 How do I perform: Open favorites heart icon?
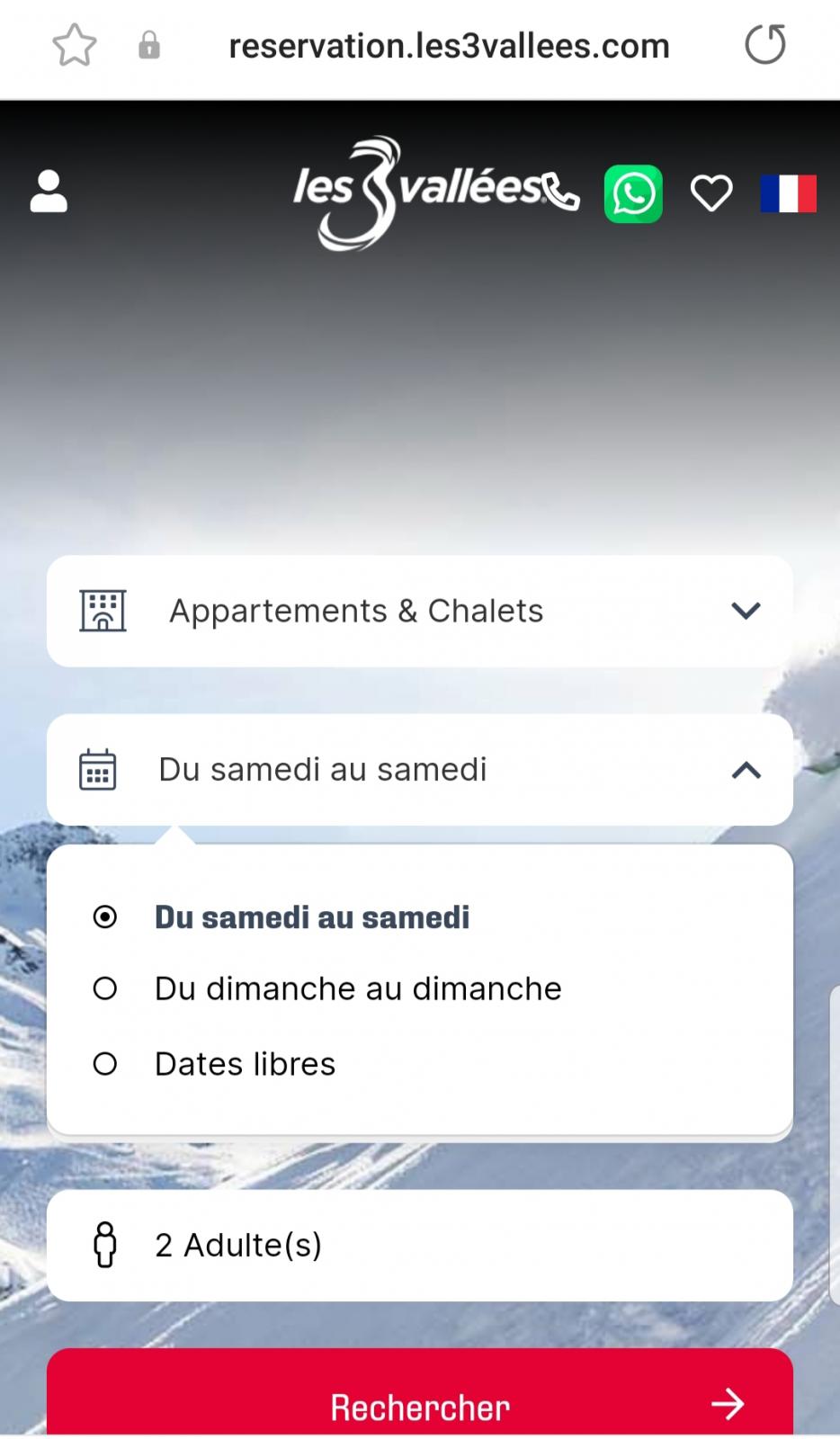click(711, 193)
